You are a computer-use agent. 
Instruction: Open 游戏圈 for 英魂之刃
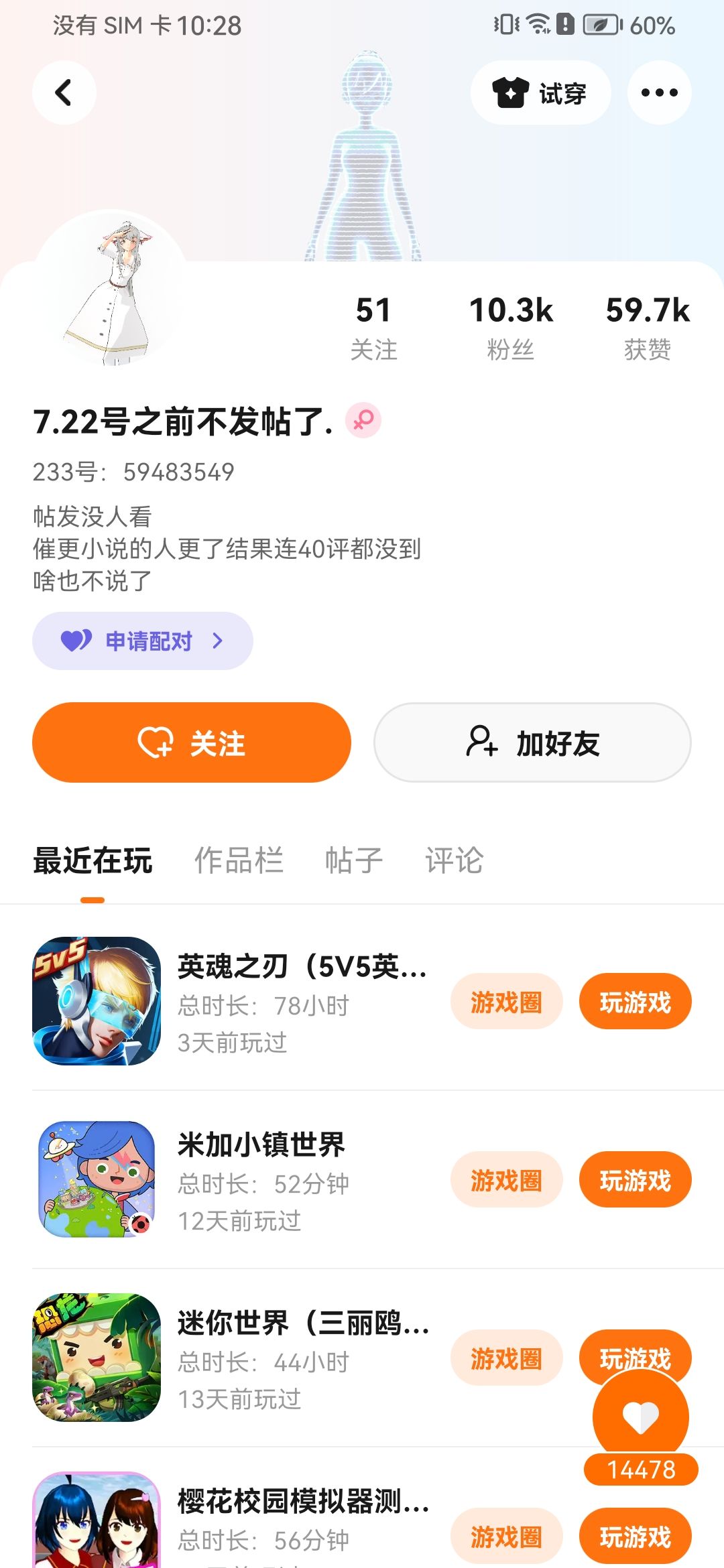pos(506,1002)
